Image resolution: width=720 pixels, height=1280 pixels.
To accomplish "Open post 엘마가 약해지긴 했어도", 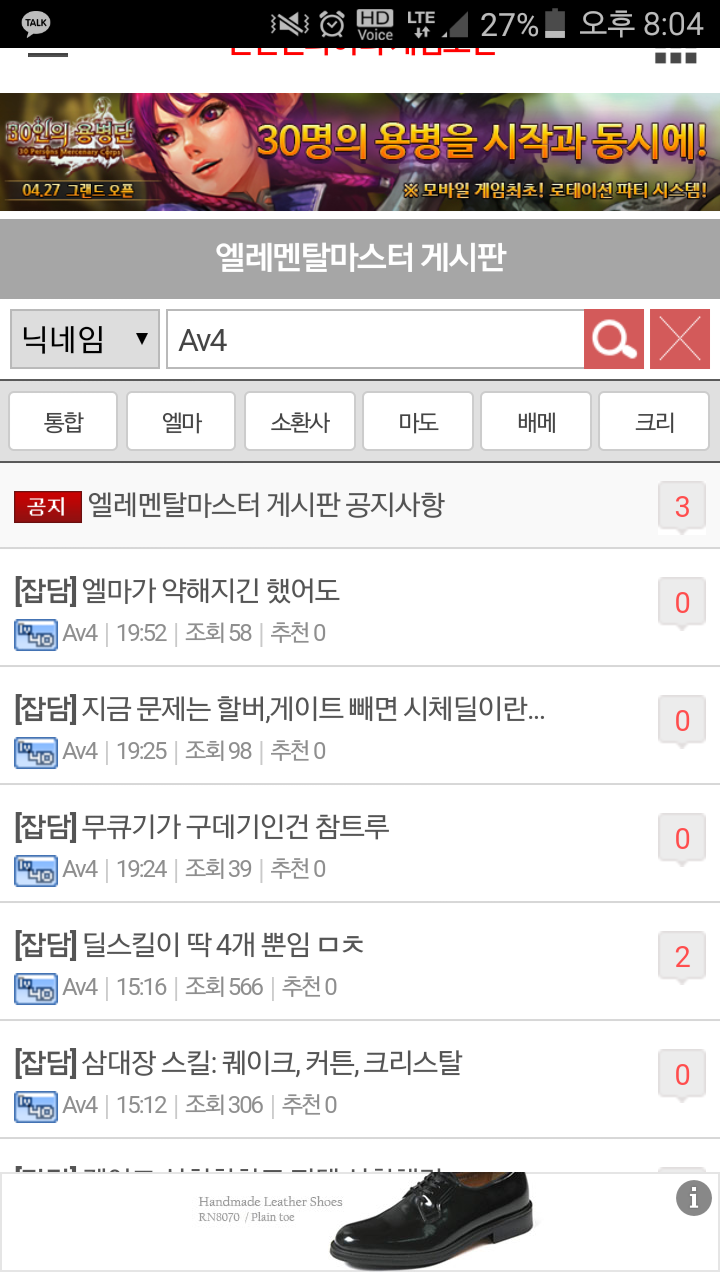I will coord(360,608).
